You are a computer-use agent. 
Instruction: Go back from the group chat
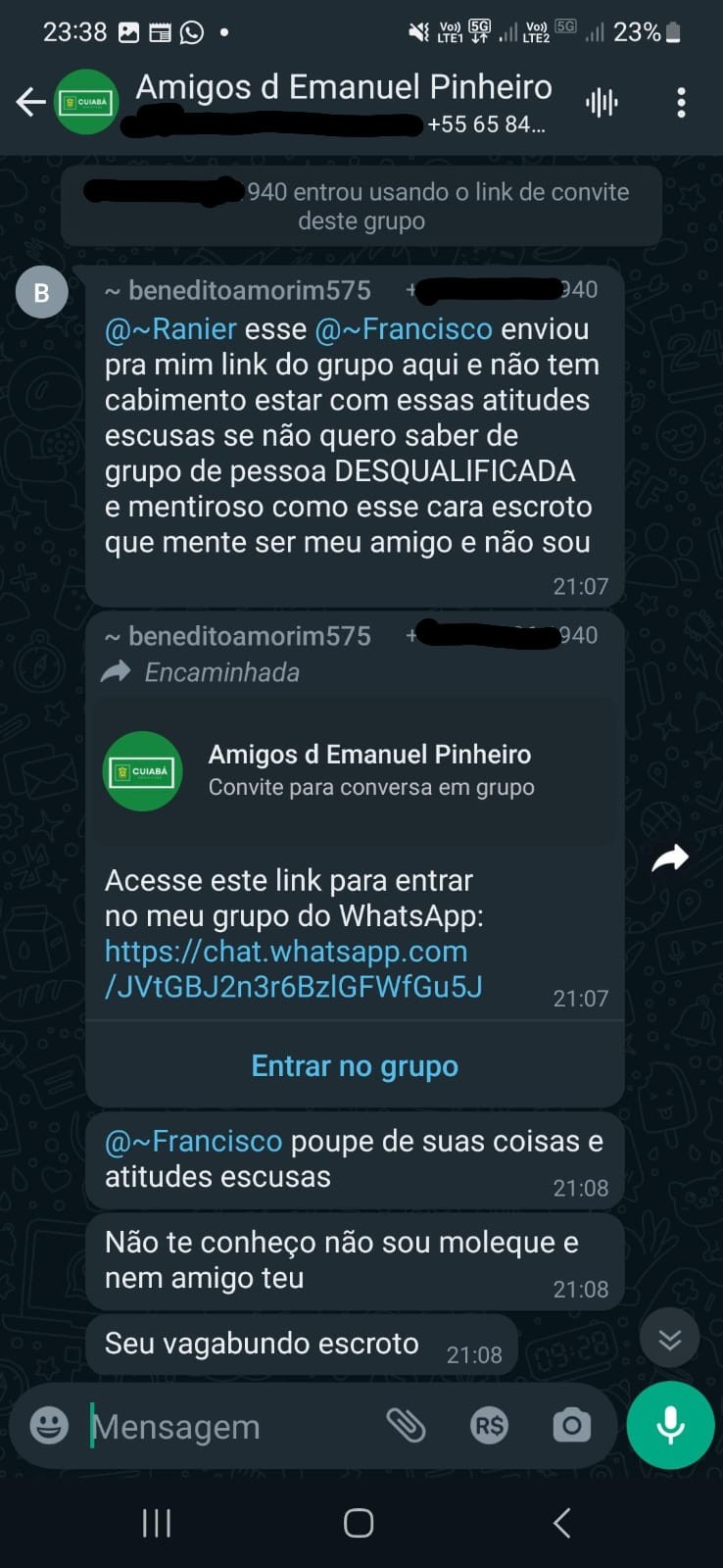[30, 102]
